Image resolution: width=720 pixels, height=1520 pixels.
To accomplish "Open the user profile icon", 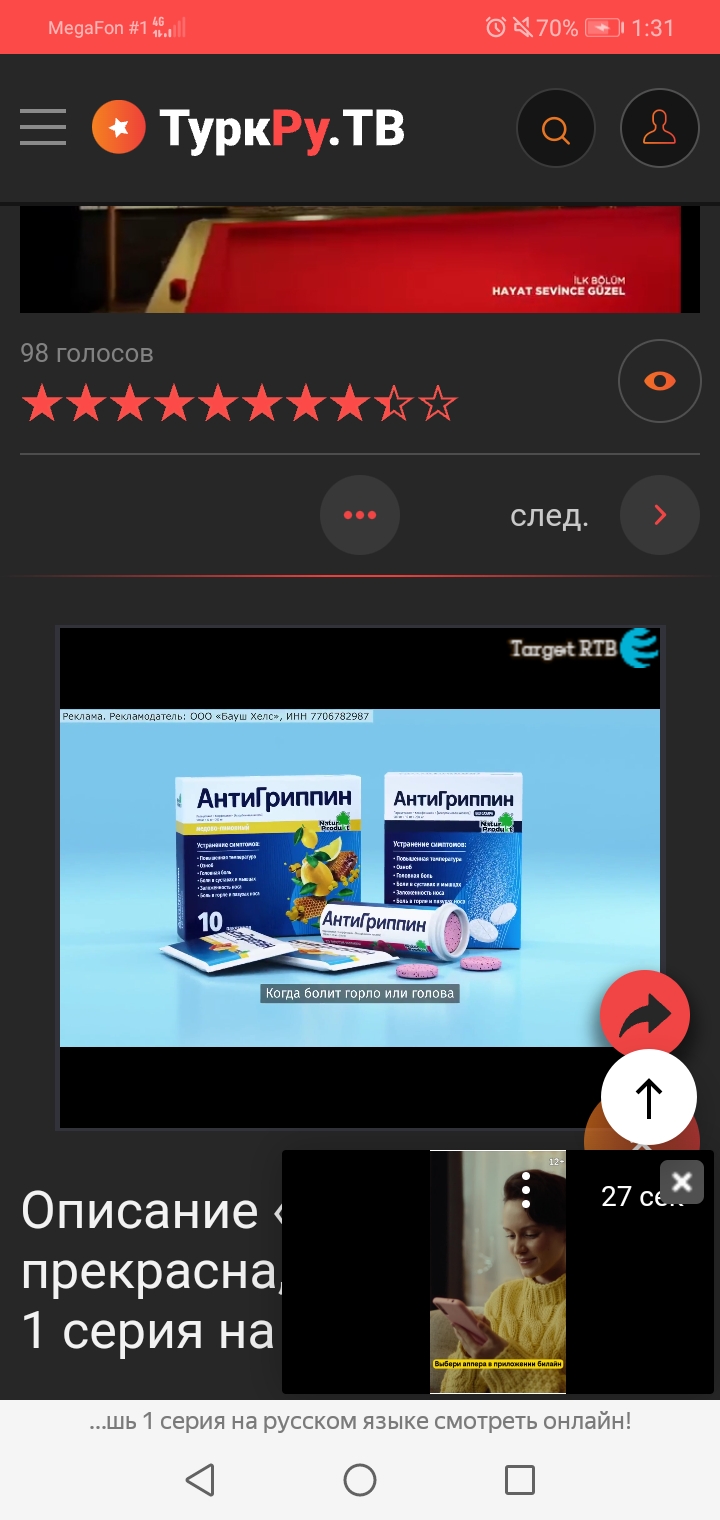I will pyautogui.click(x=659, y=129).
